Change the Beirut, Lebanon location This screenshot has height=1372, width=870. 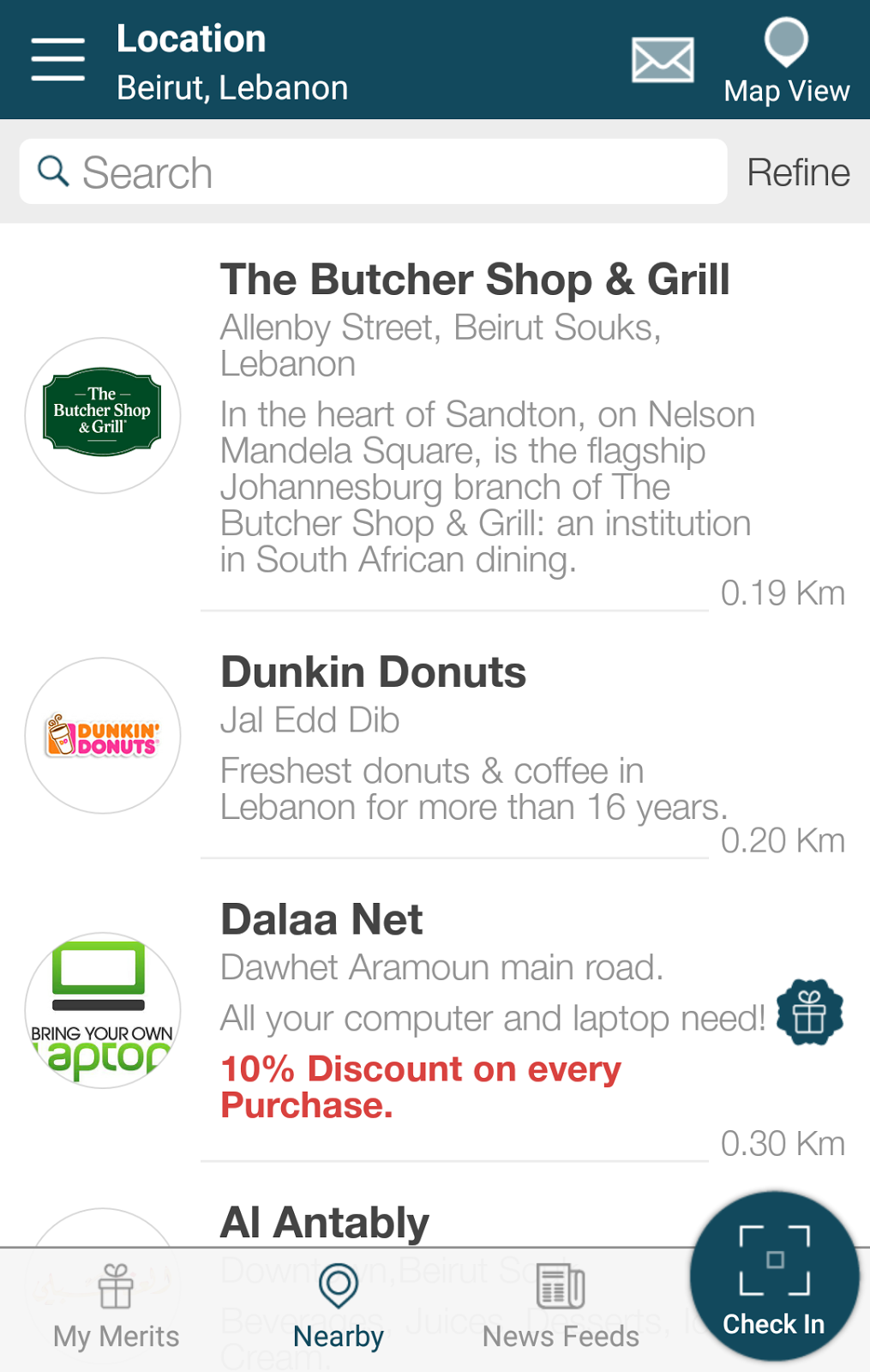(232, 87)
